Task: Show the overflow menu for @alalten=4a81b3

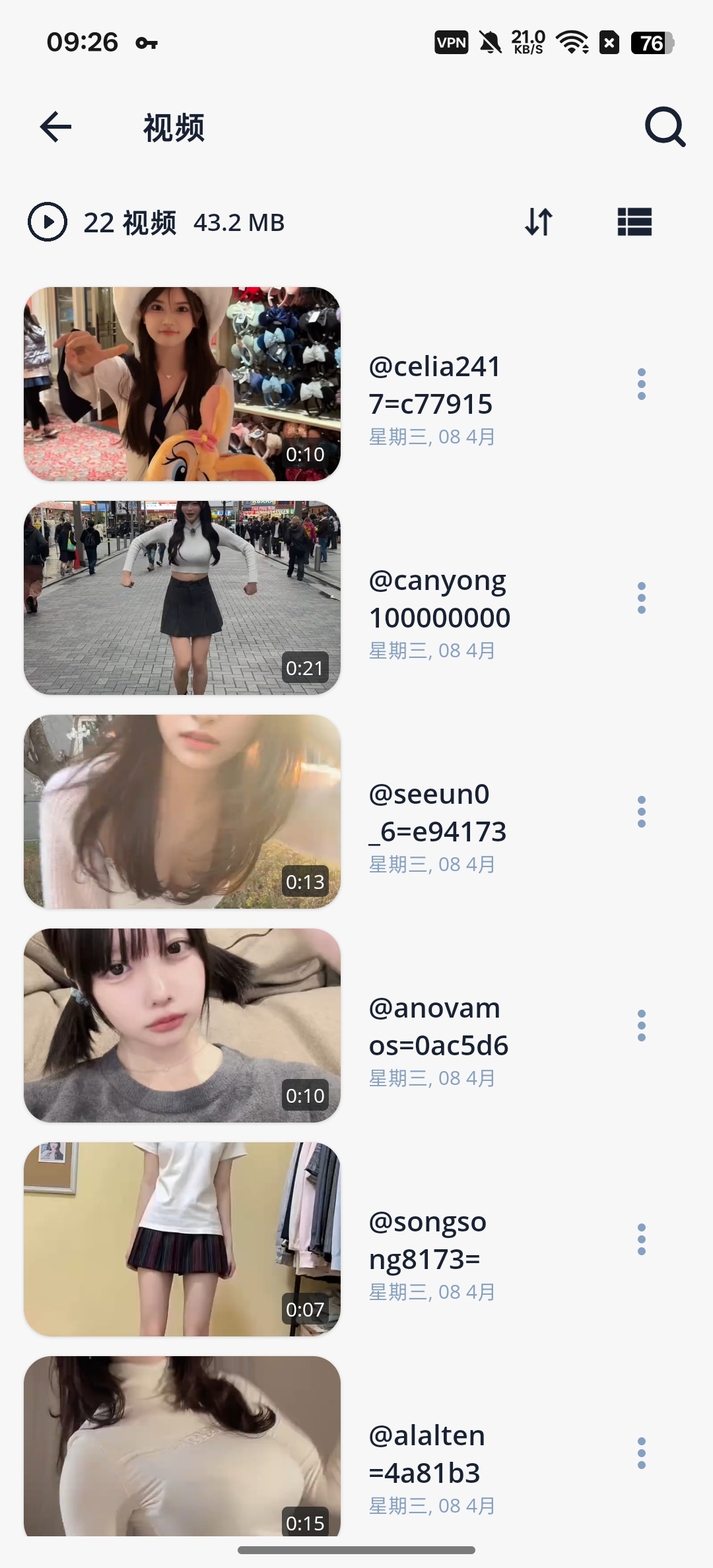Action: pos(641,1453)
